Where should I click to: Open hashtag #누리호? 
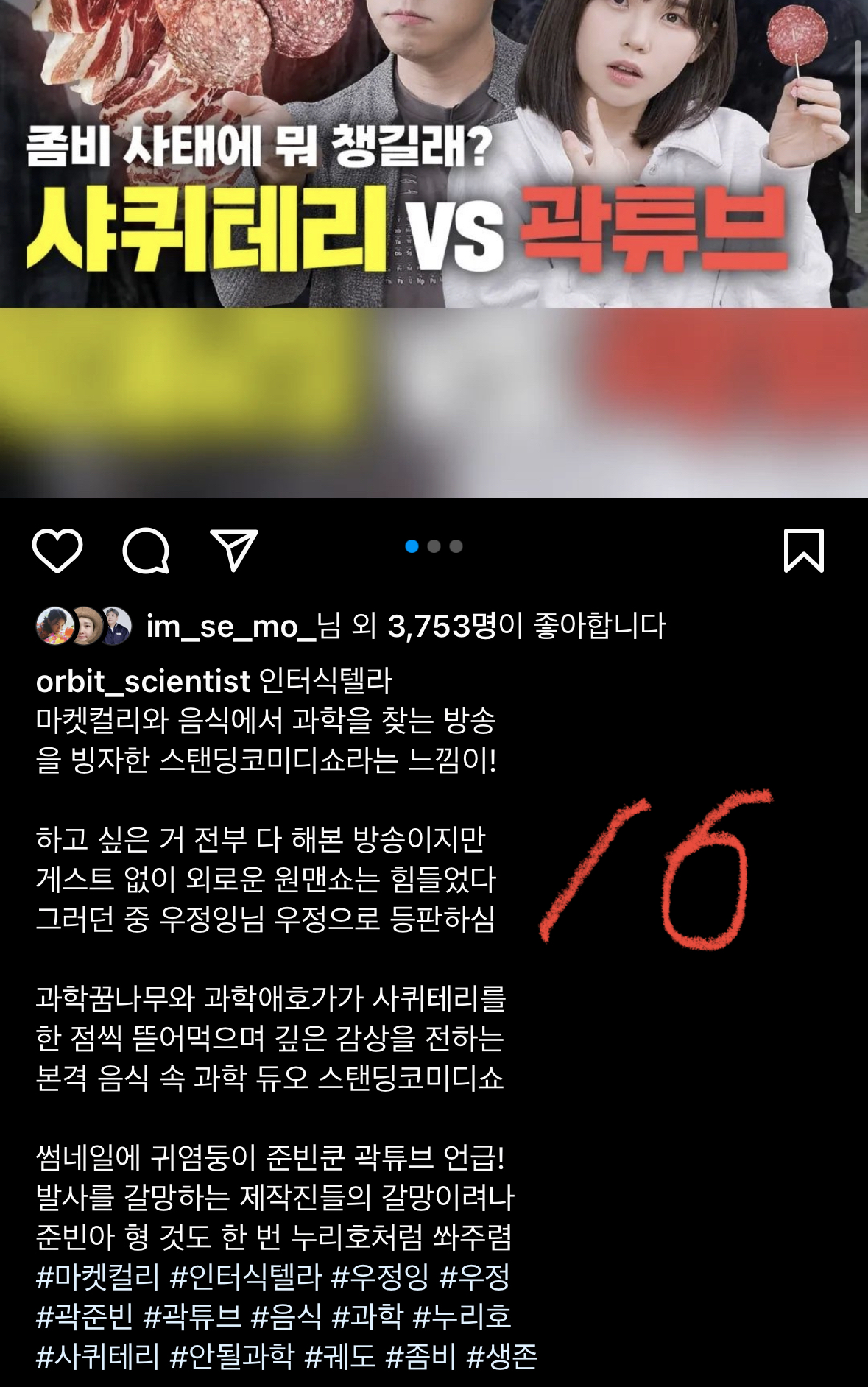pyautogui.click(x=462, y=1316)
